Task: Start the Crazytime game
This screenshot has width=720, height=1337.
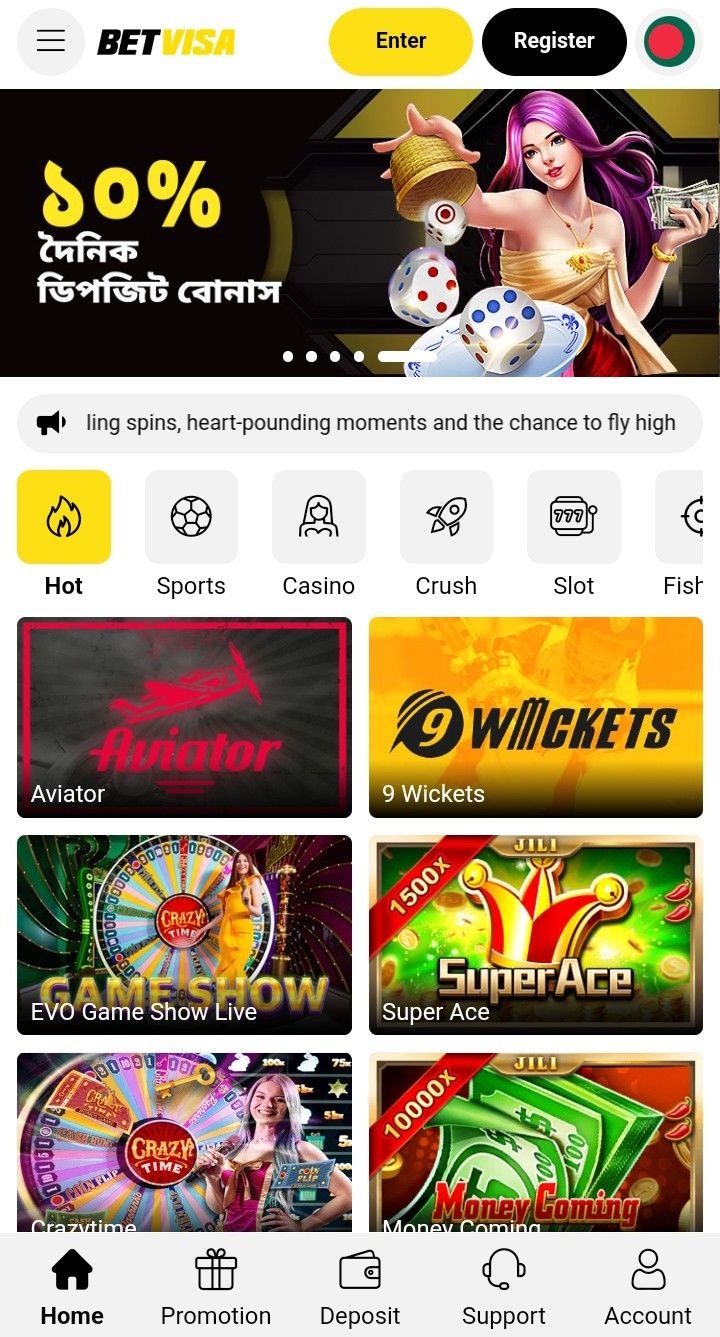Action: coord(185,1140)
